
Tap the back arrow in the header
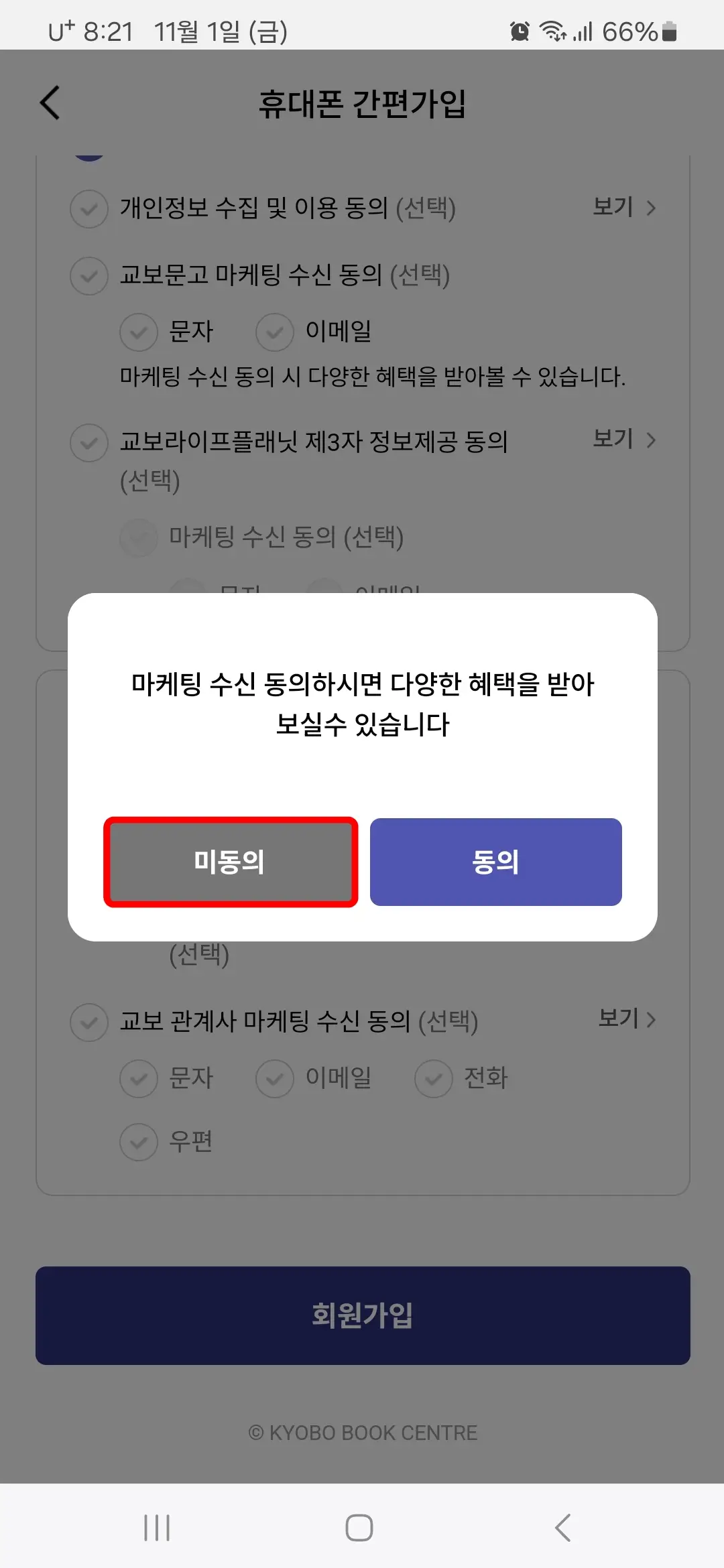pyautogui.click(x=49, y=103)
